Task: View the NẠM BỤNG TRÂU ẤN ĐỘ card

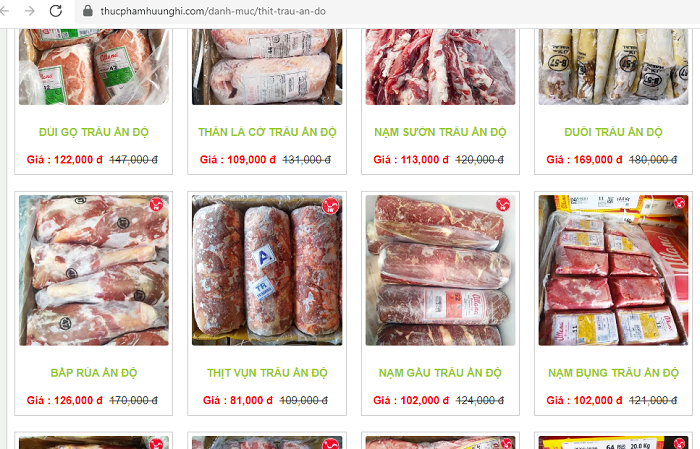Action: [613, 373]
